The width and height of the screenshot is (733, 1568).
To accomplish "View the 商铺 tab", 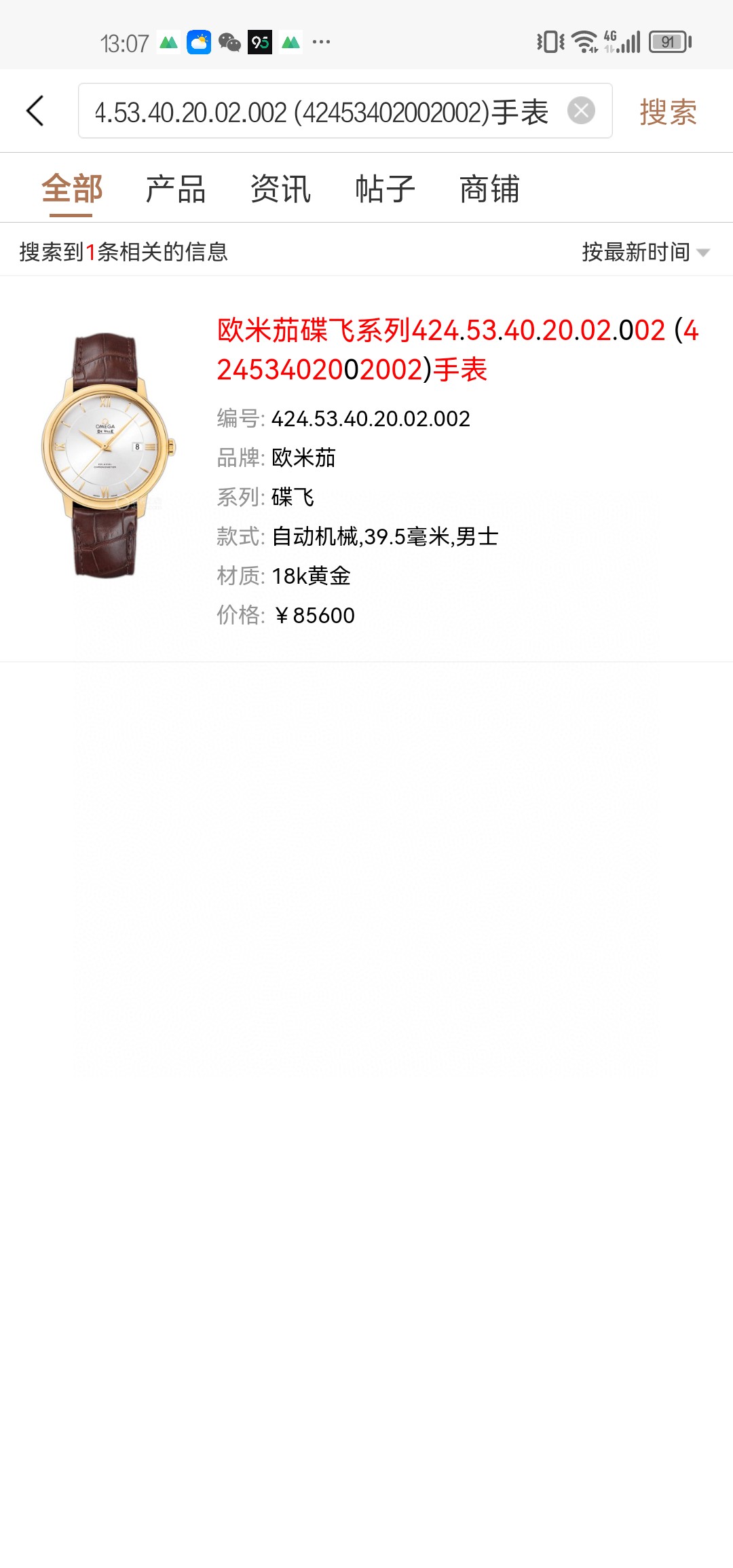I will tap(489, 189).
